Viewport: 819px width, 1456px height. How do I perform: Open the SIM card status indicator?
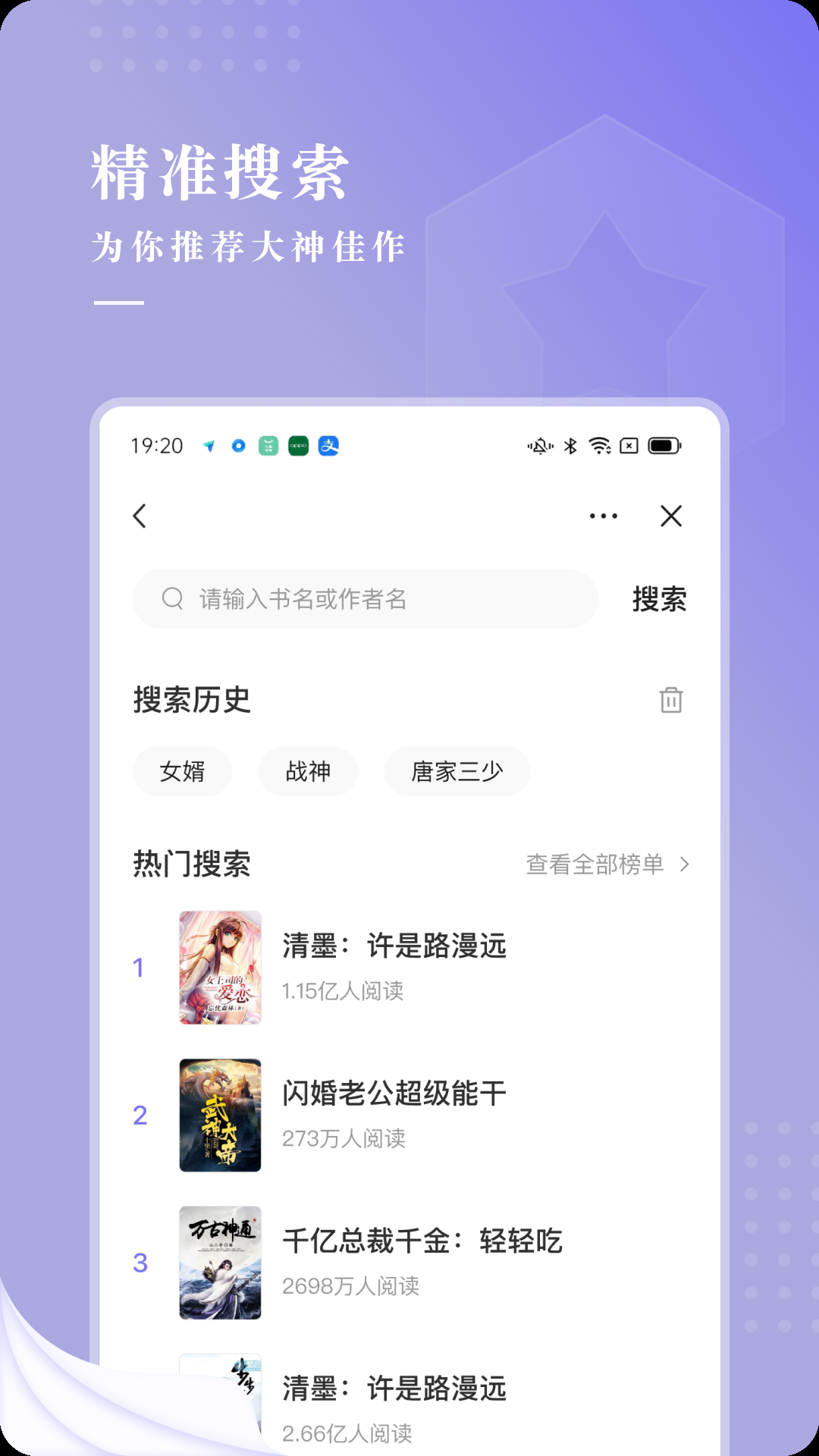coord(630,447)
